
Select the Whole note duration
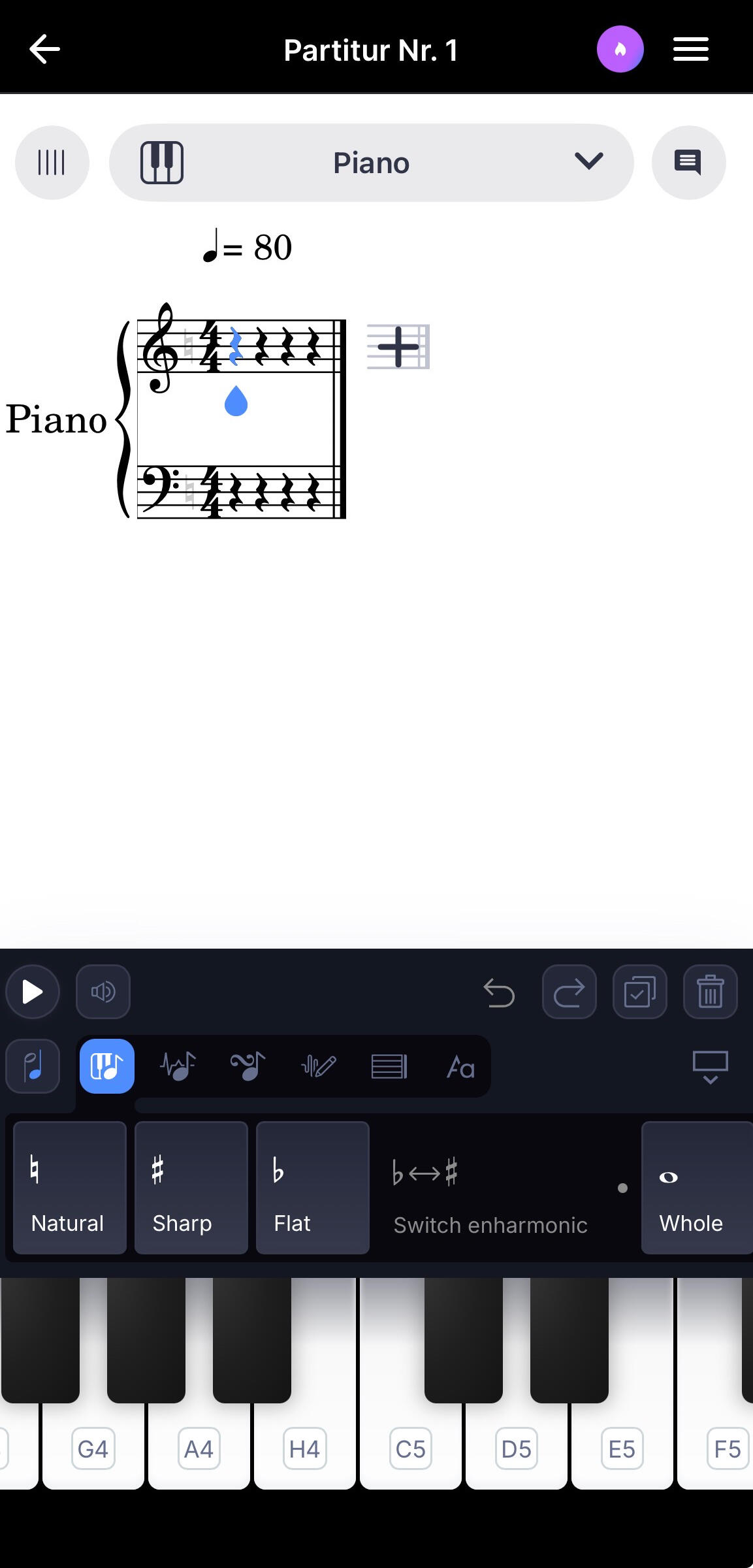click(696, 1188)
